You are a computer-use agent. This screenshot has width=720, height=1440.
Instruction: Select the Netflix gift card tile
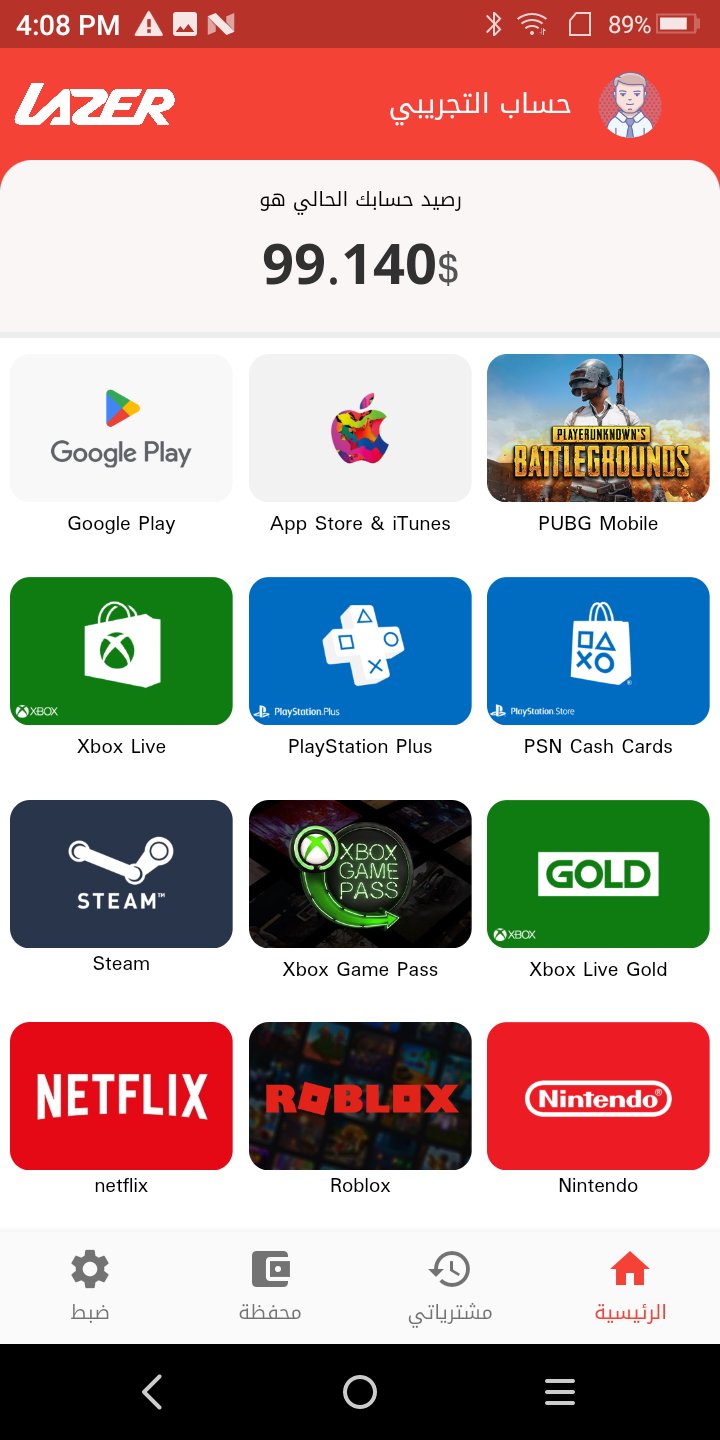click(x=120, y=1095)
